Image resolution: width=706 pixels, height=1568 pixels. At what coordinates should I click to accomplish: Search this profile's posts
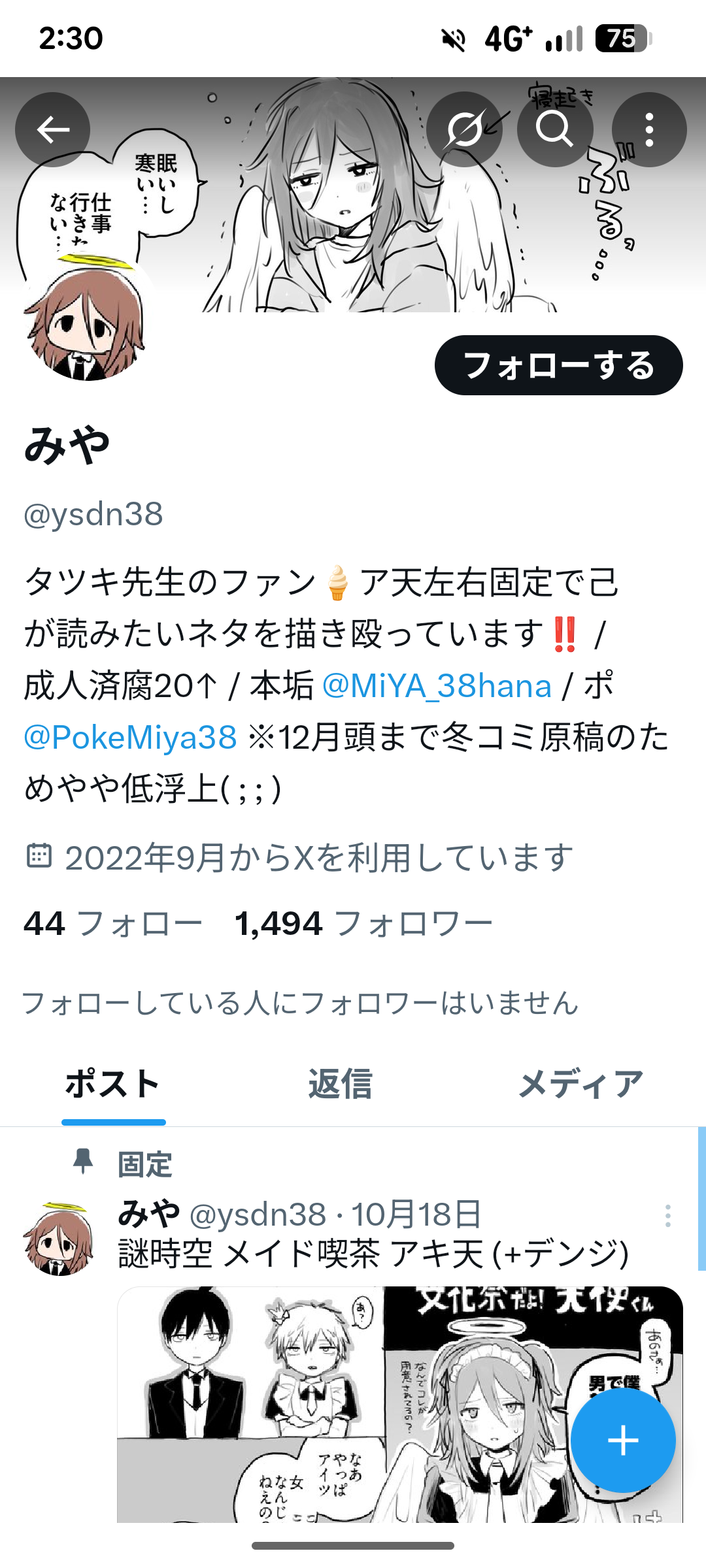[554, 129]
